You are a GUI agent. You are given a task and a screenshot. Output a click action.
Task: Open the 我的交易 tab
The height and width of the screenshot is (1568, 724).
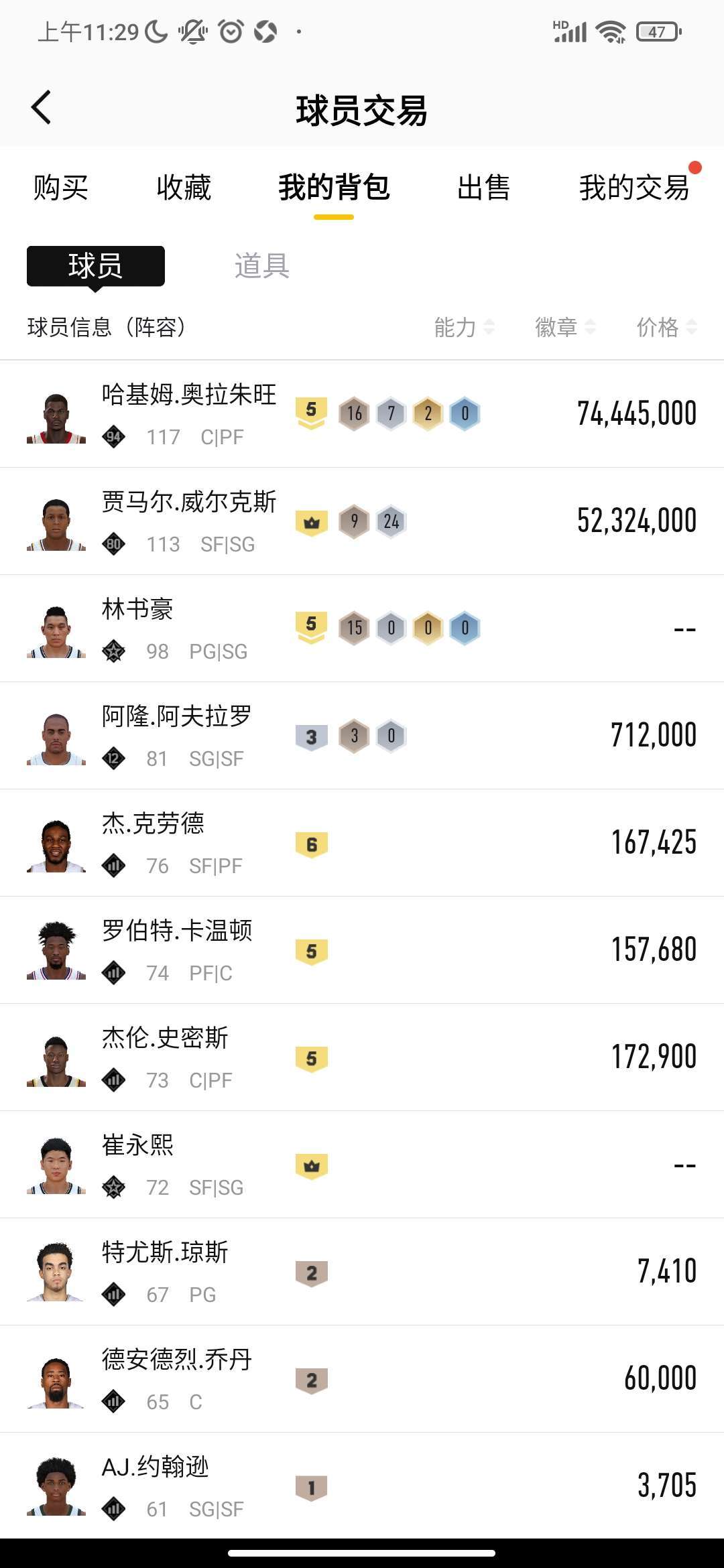[634, 188]
